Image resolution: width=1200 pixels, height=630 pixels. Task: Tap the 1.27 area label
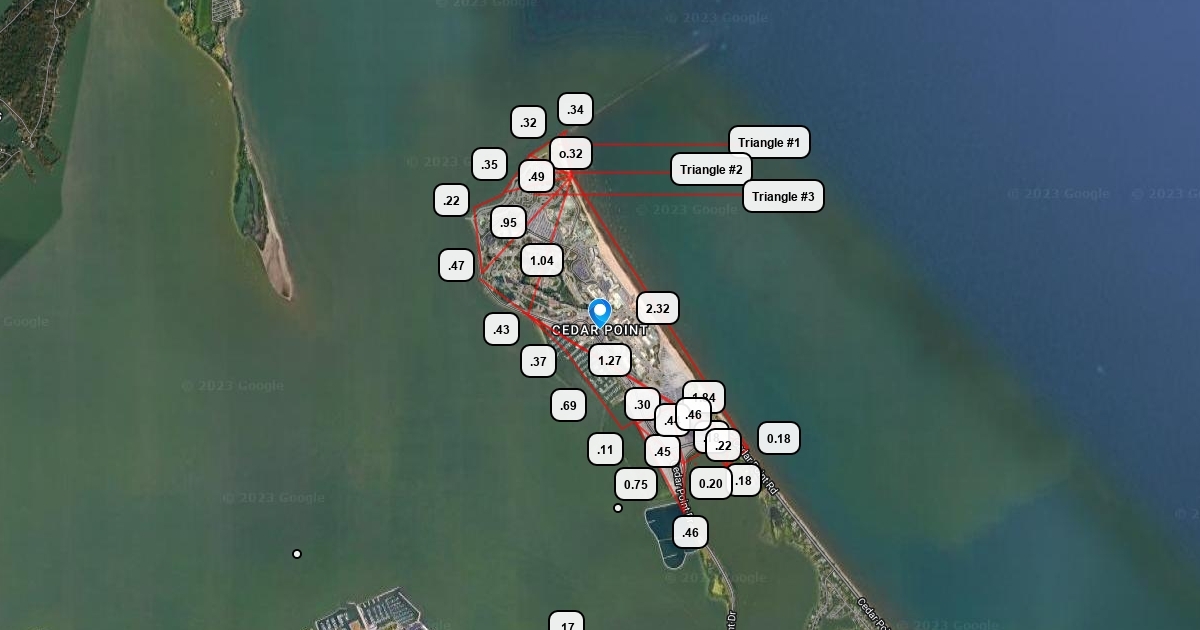click(x=610, y=361)
